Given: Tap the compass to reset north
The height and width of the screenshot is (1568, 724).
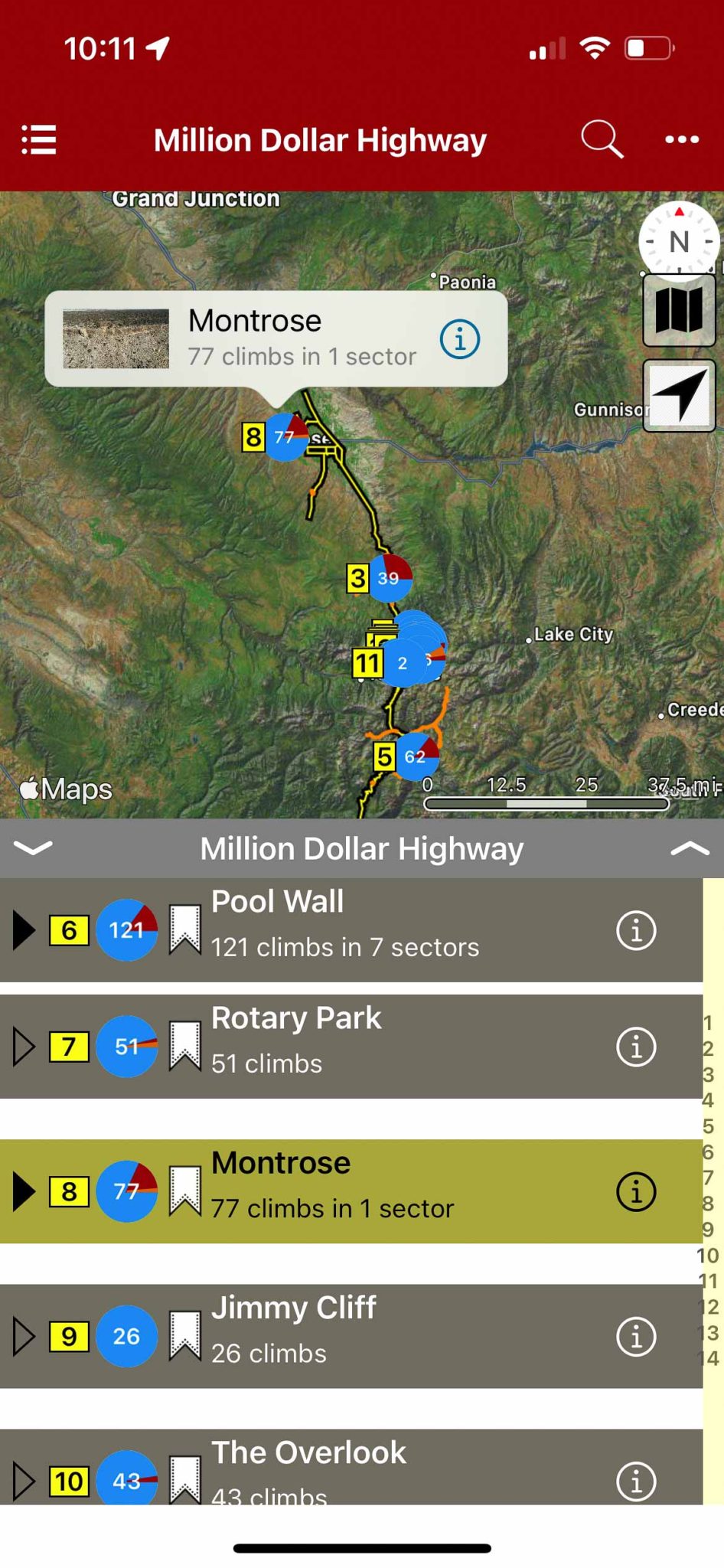Looking at the screenshot, I should coord(678,240).
